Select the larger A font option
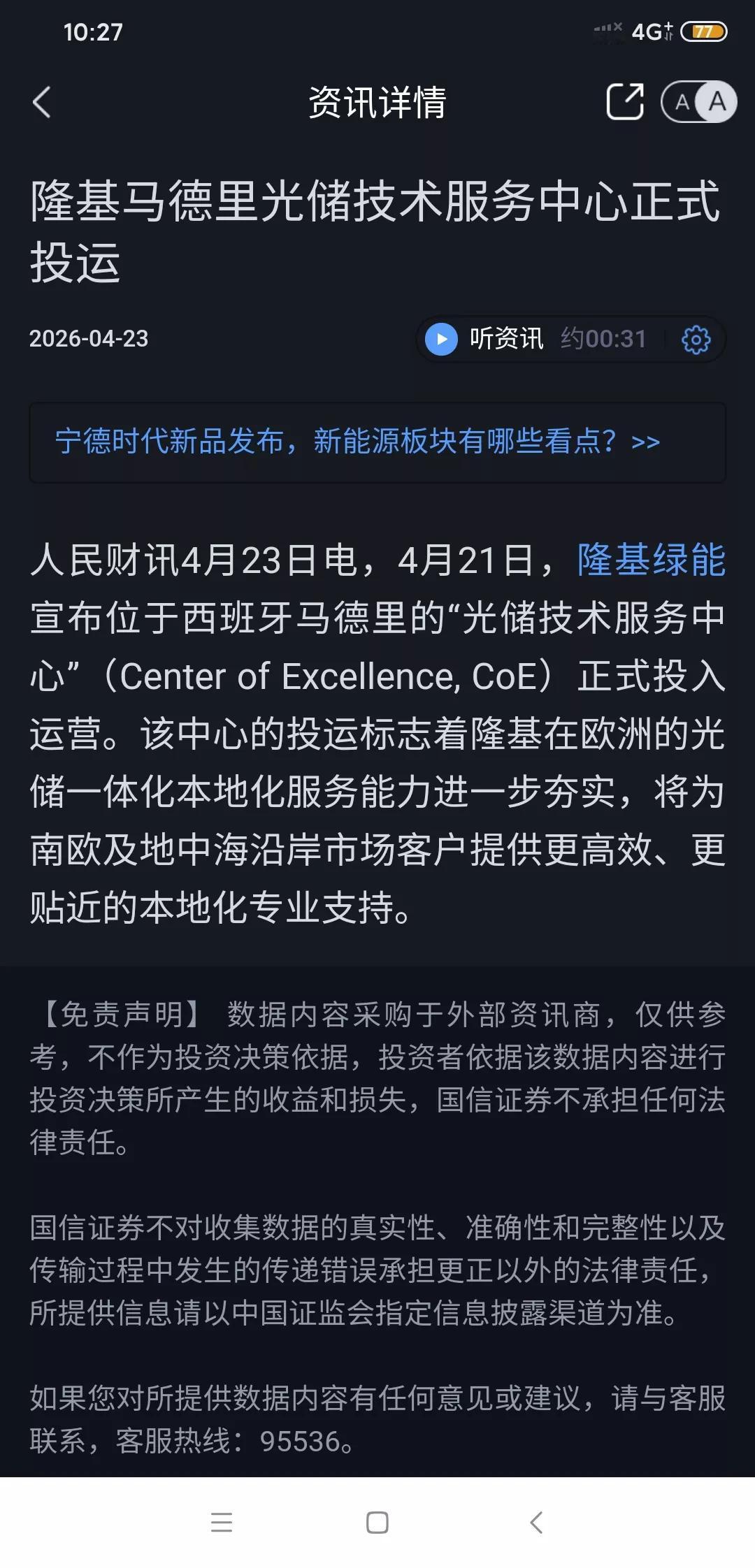This screenshot has height=1568, width=755. [714, 102]
